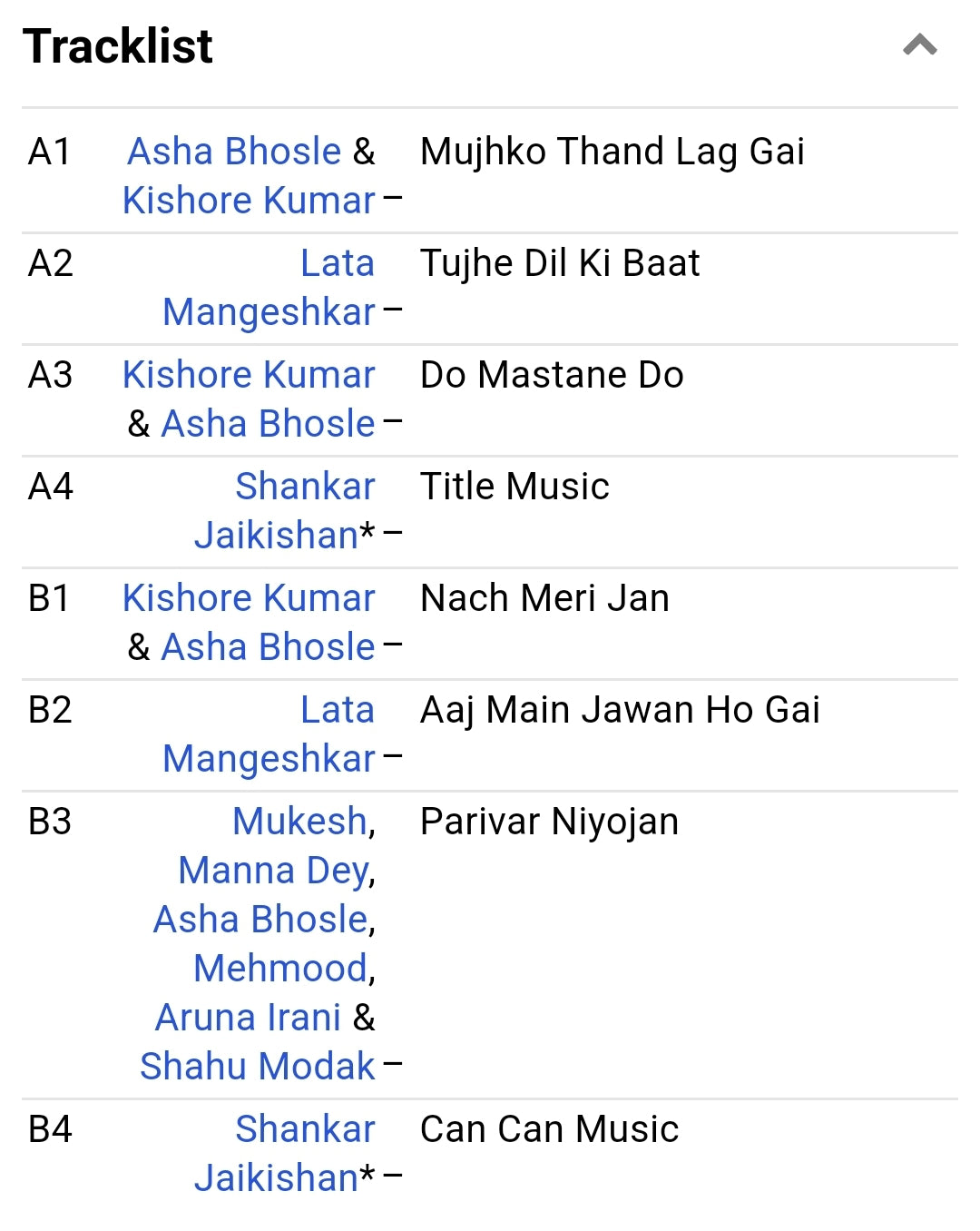Select Kishore Kumar on track A3
980x1231 pixels.
pos(249,375)
